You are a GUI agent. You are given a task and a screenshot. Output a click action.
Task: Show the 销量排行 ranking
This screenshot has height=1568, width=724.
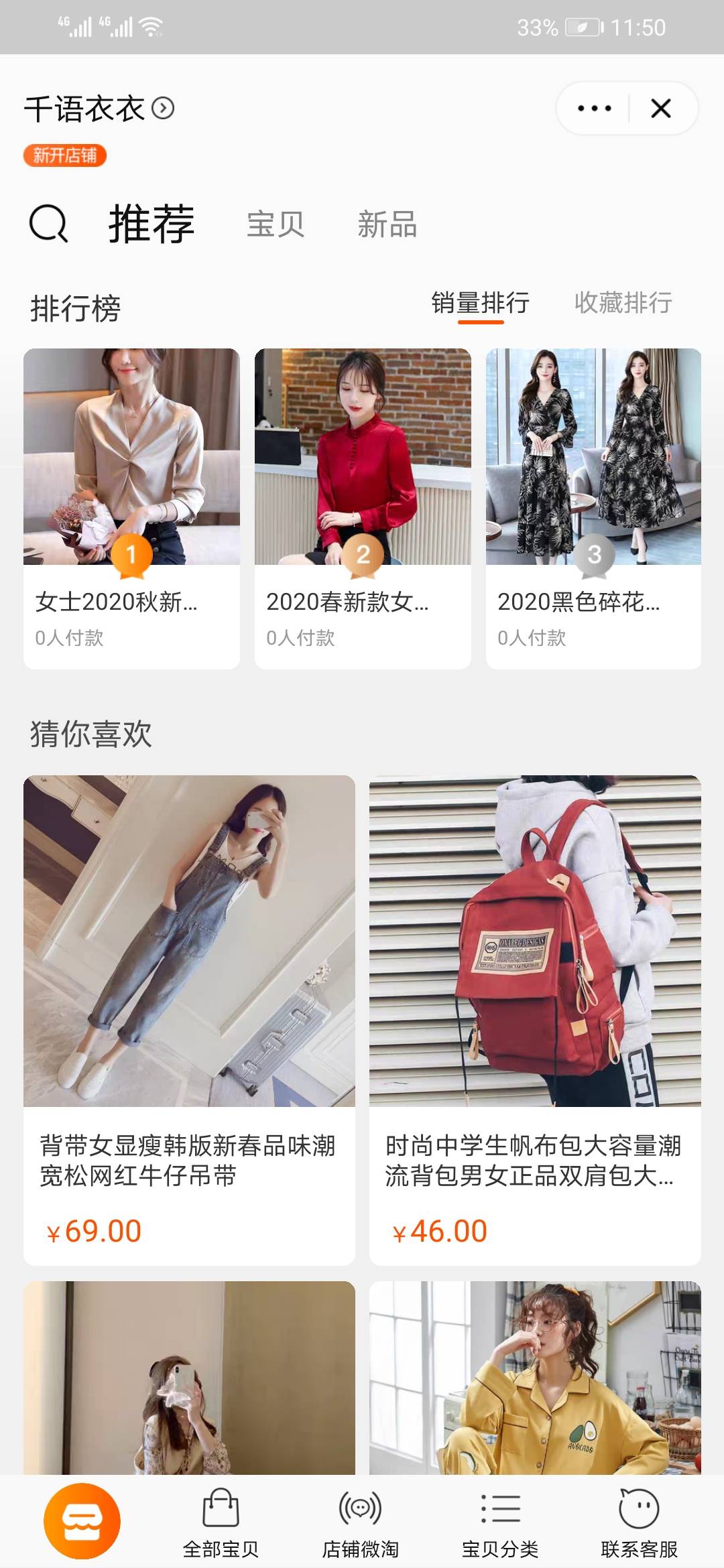point(480,304)
